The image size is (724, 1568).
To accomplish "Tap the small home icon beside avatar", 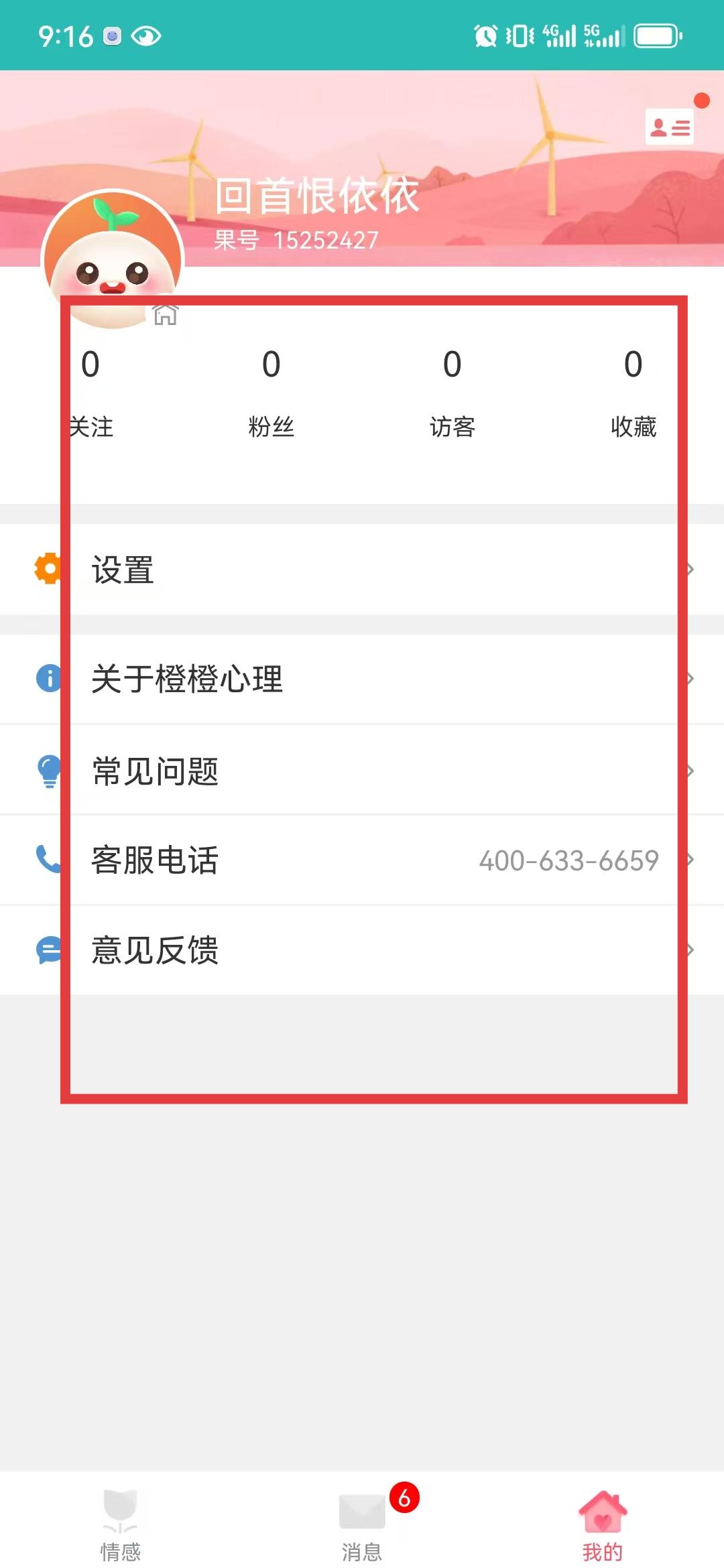I will (166, 314).
